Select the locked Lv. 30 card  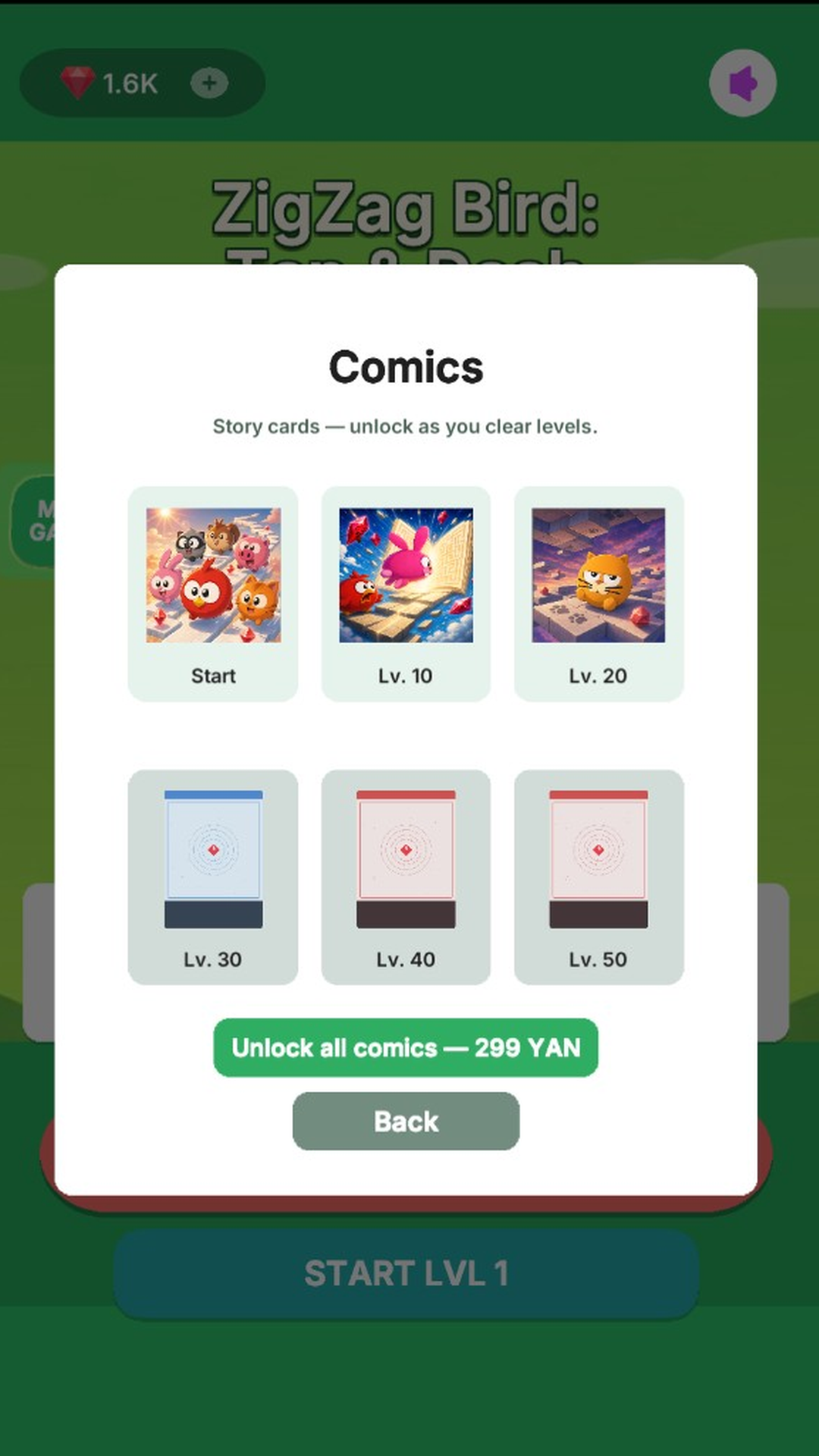click(213, 877)
